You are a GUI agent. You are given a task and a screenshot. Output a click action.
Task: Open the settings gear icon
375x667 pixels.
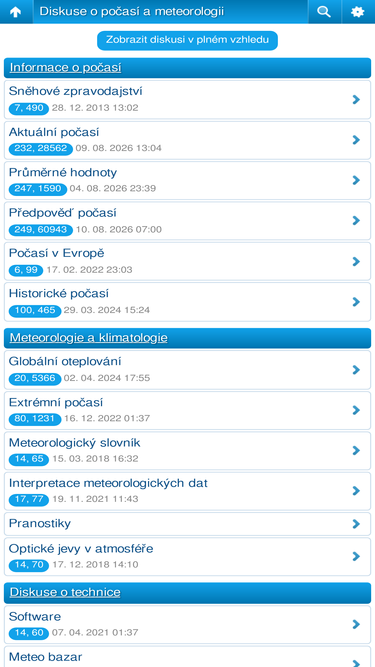(358, 12)
